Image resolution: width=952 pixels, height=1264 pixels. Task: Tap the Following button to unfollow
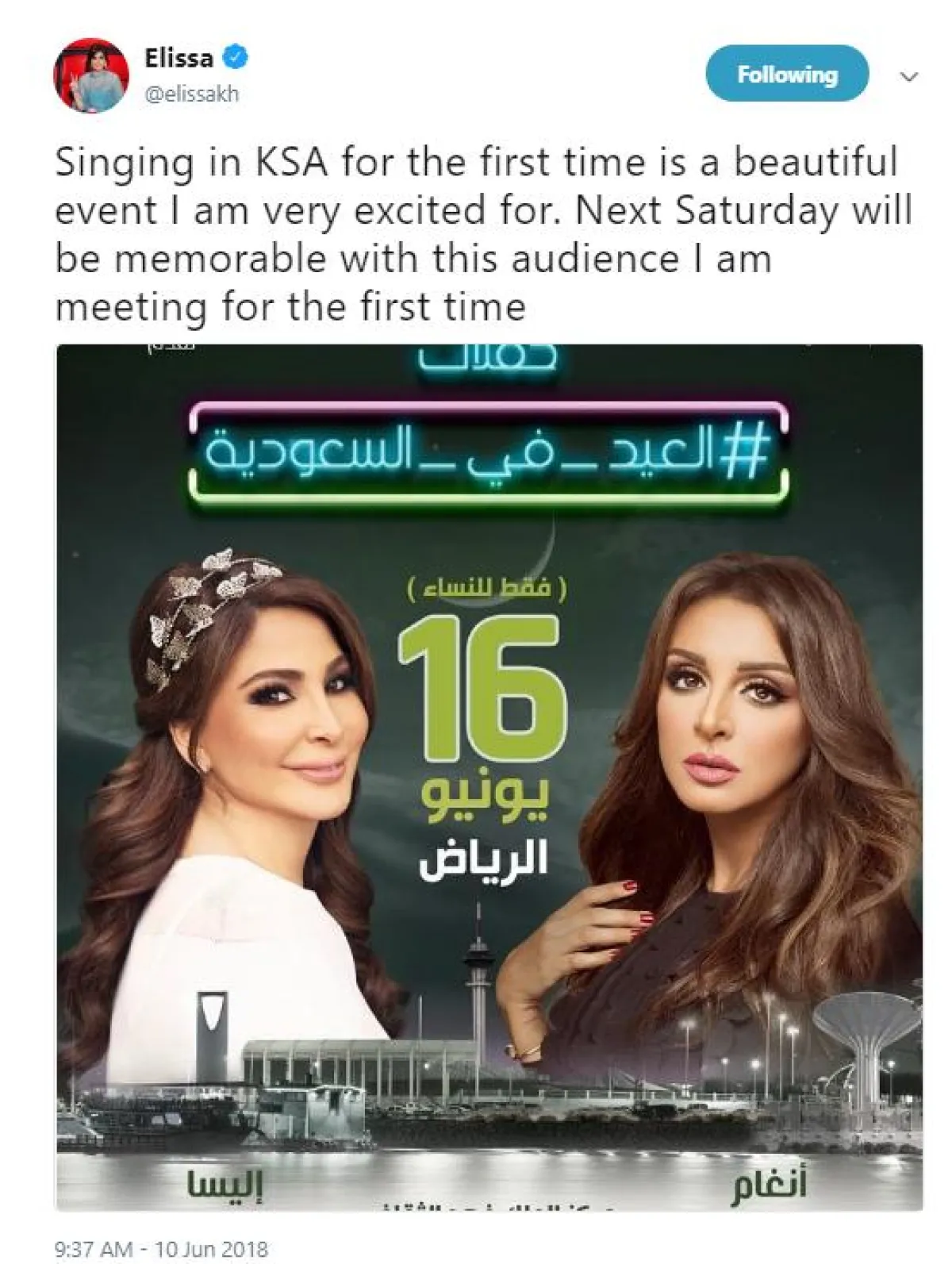coord(786,75)
